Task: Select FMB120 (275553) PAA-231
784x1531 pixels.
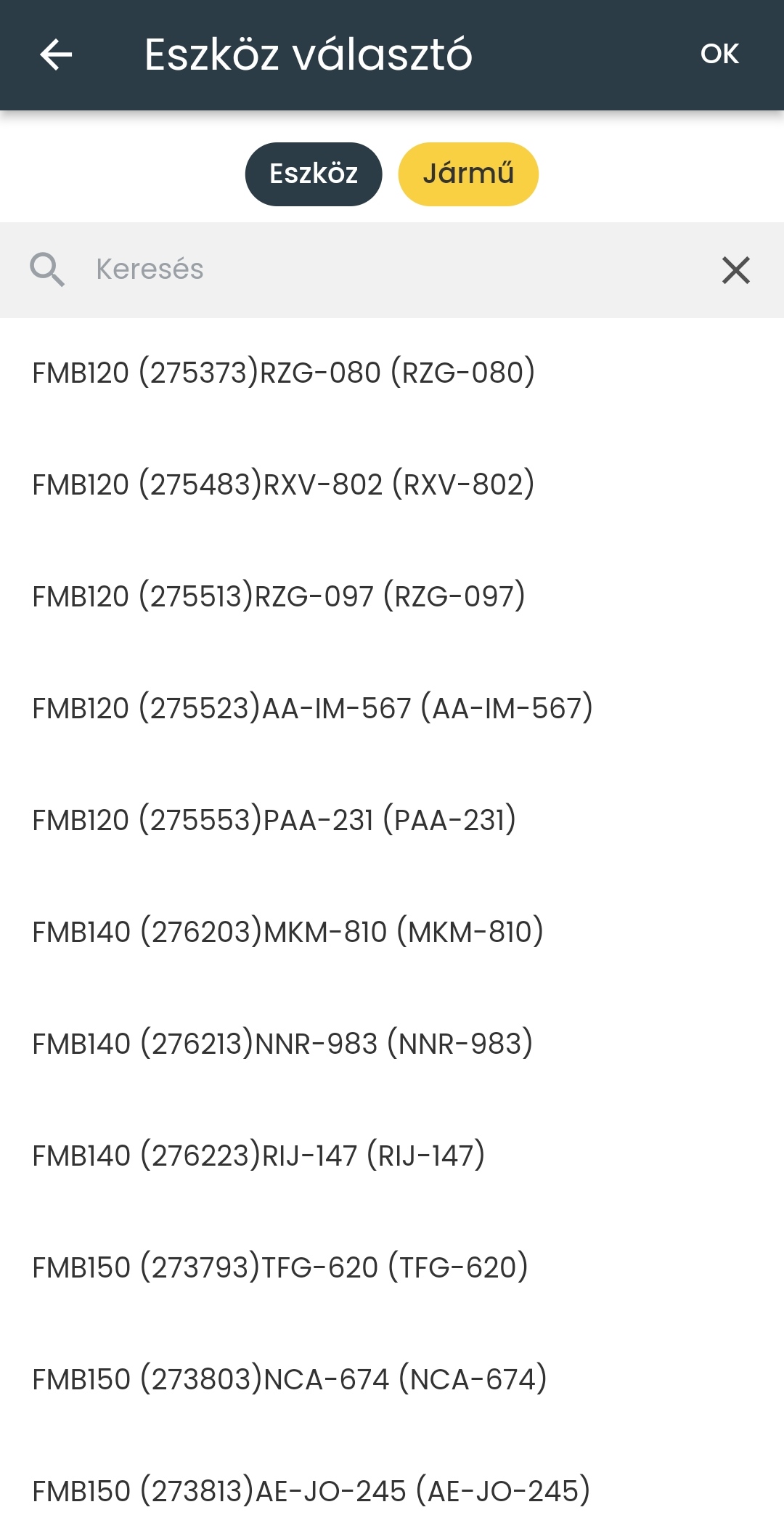Action: point(274,820)
